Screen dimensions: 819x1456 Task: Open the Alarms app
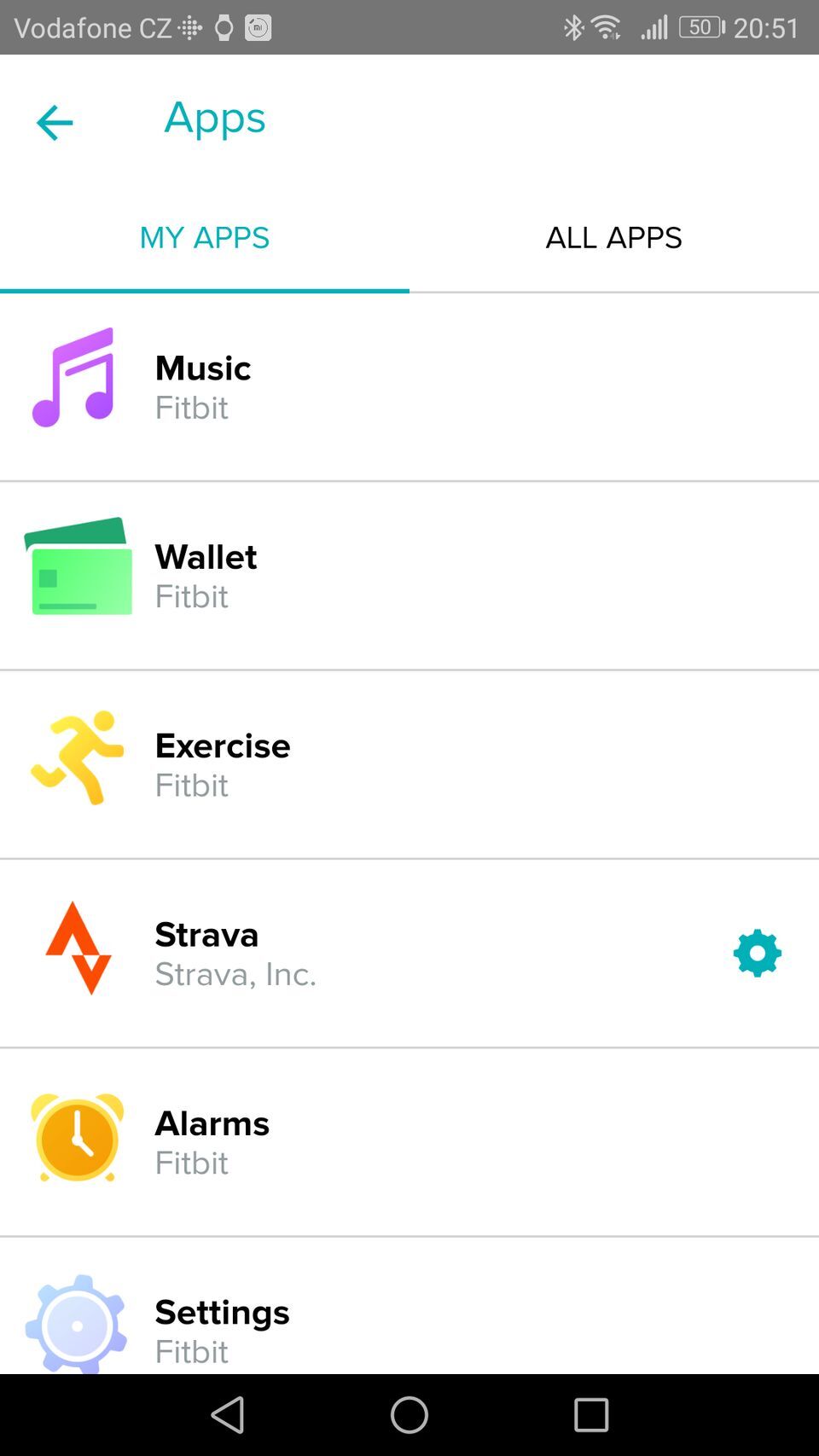click(212, 1140)
